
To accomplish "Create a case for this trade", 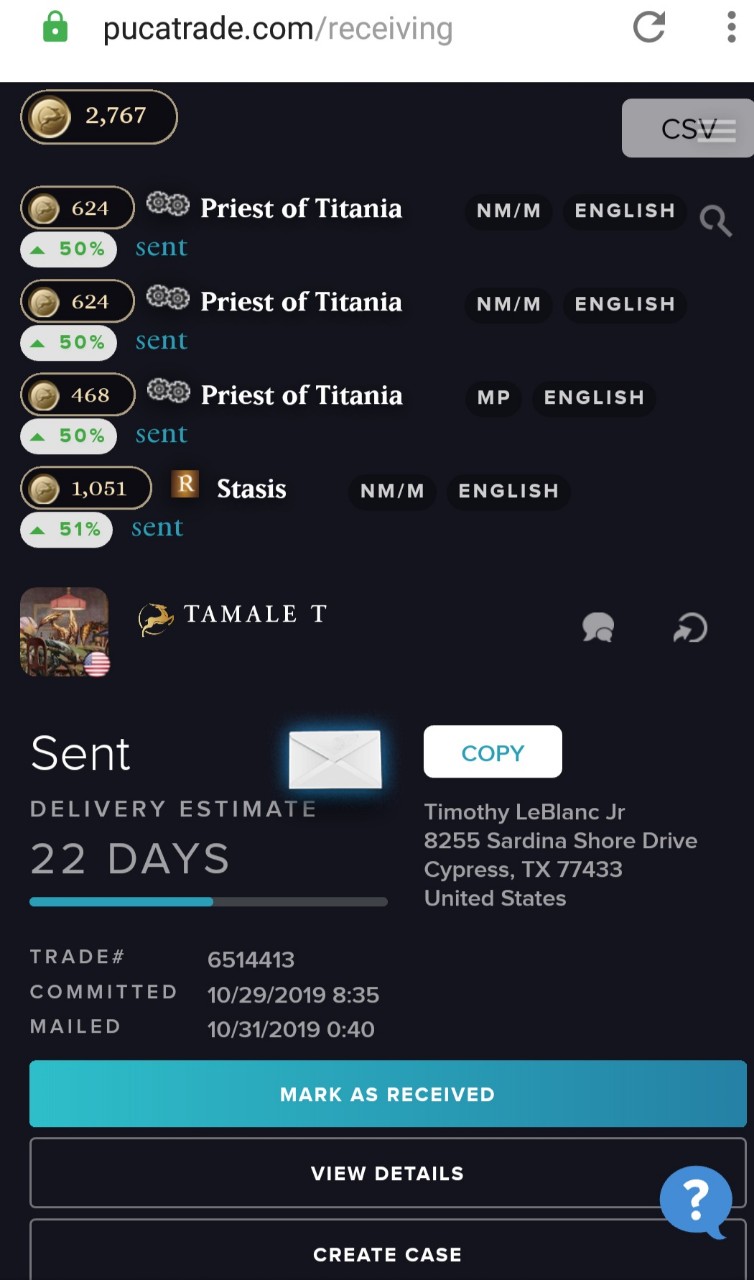I will pos(387,1254).
